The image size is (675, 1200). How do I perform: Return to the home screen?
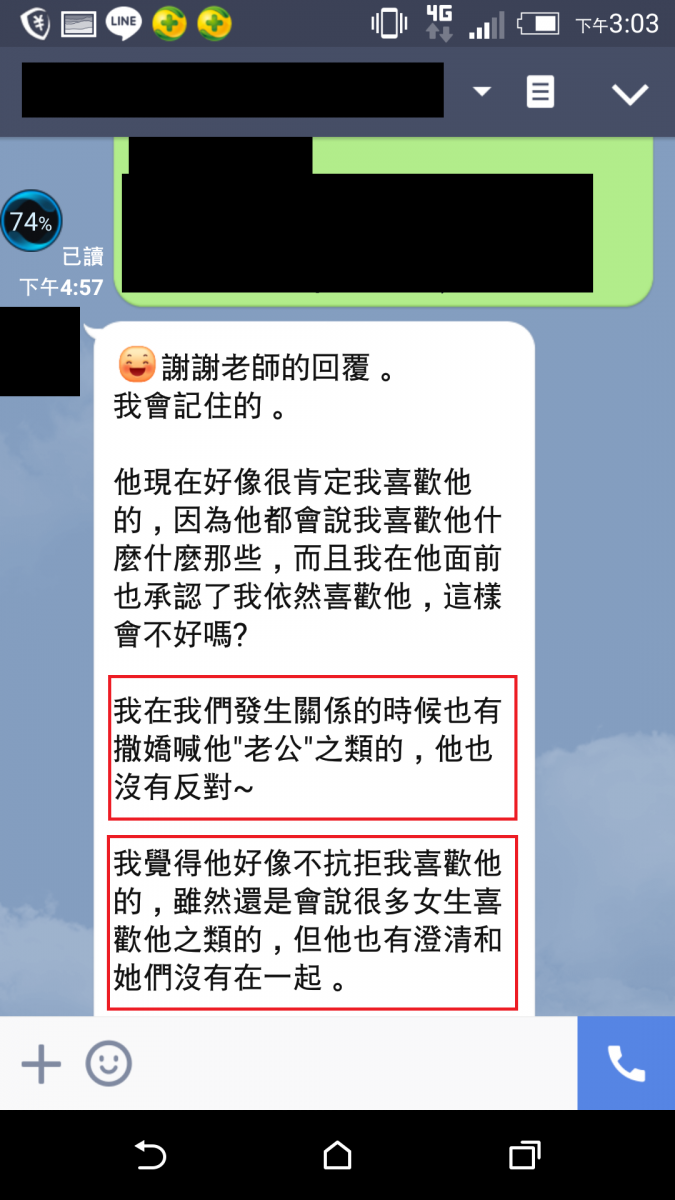click(338, 1157)
